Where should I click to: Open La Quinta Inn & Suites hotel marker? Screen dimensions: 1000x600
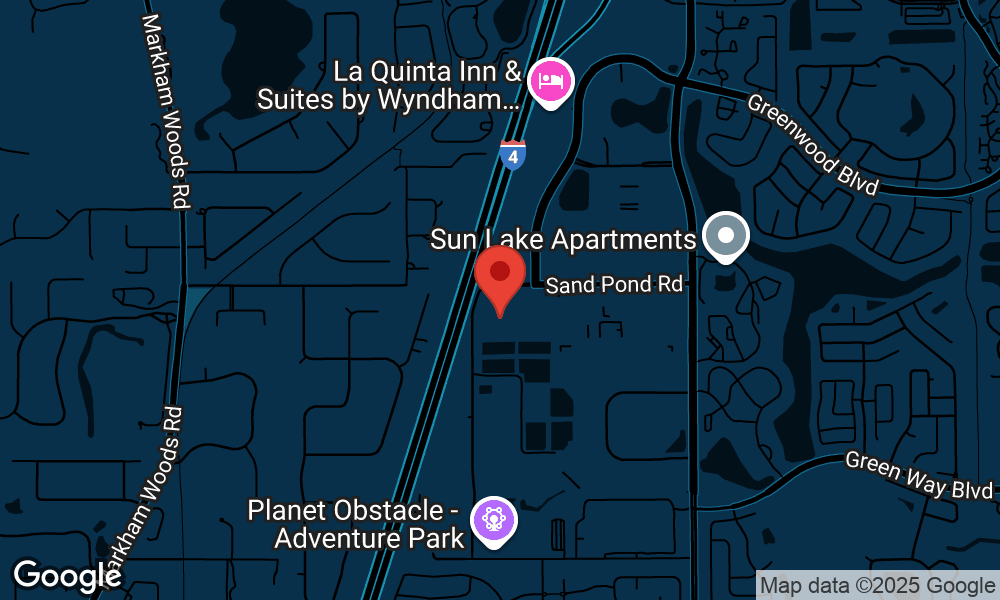pos(548,81)
